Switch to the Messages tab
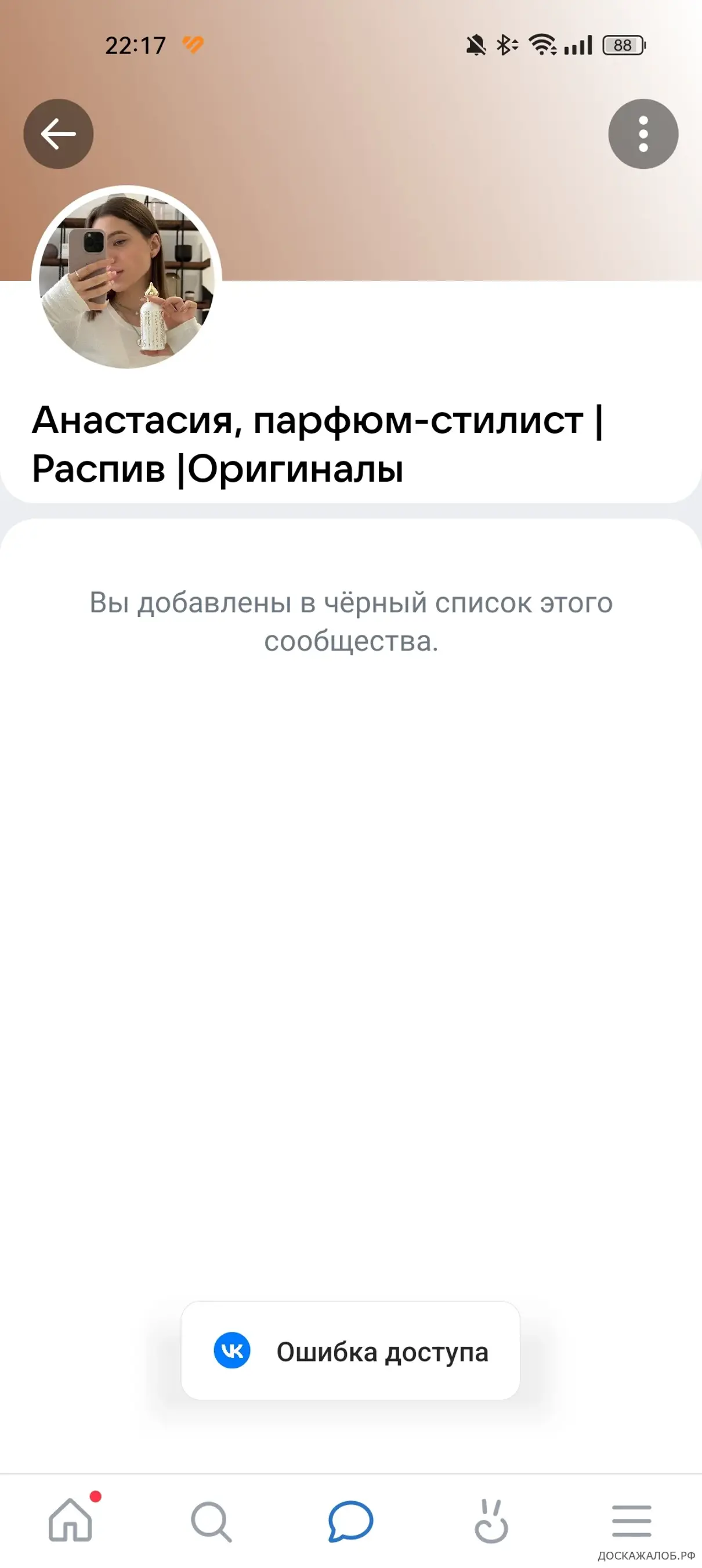Viewport: 702px width, 1568px height. coord(351,1521)
